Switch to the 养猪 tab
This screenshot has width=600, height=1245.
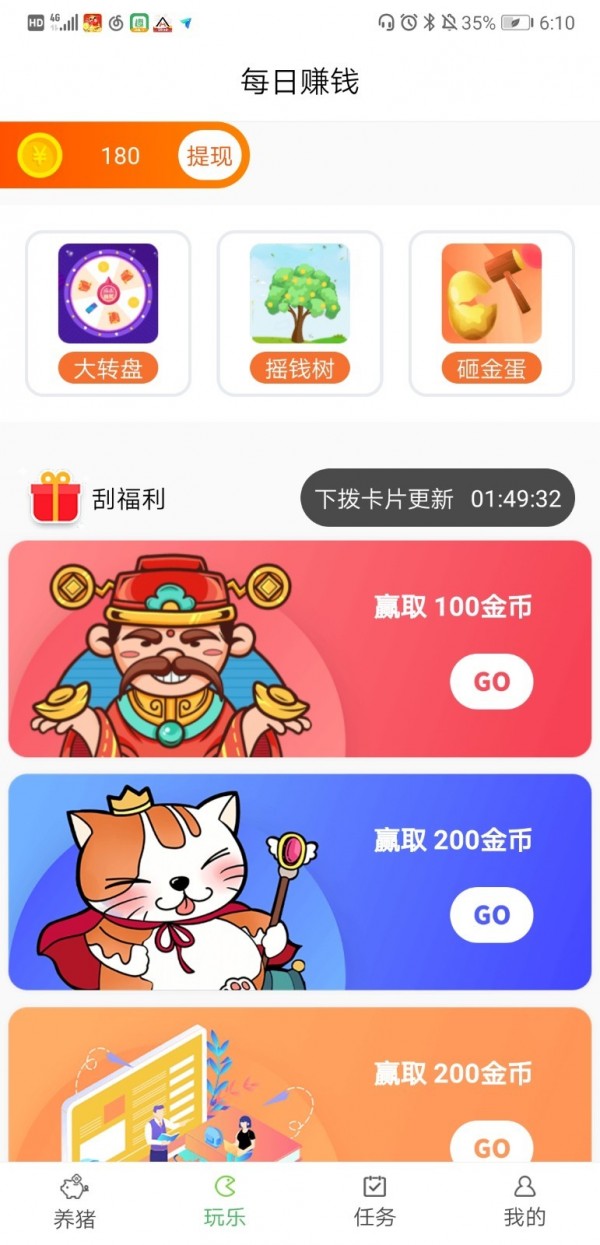(x=75, y=1201)
